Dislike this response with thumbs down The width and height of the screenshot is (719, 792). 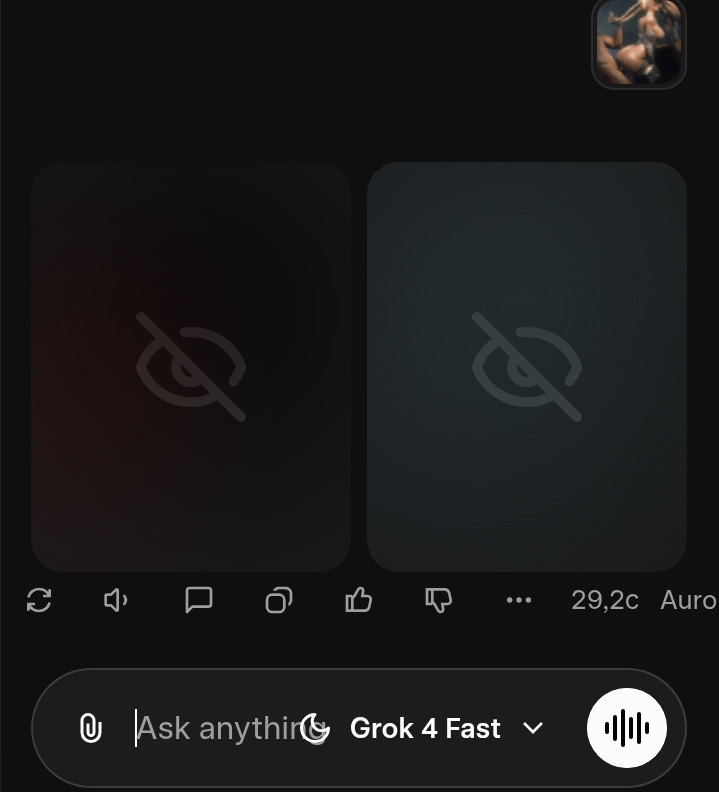(438, 600)
